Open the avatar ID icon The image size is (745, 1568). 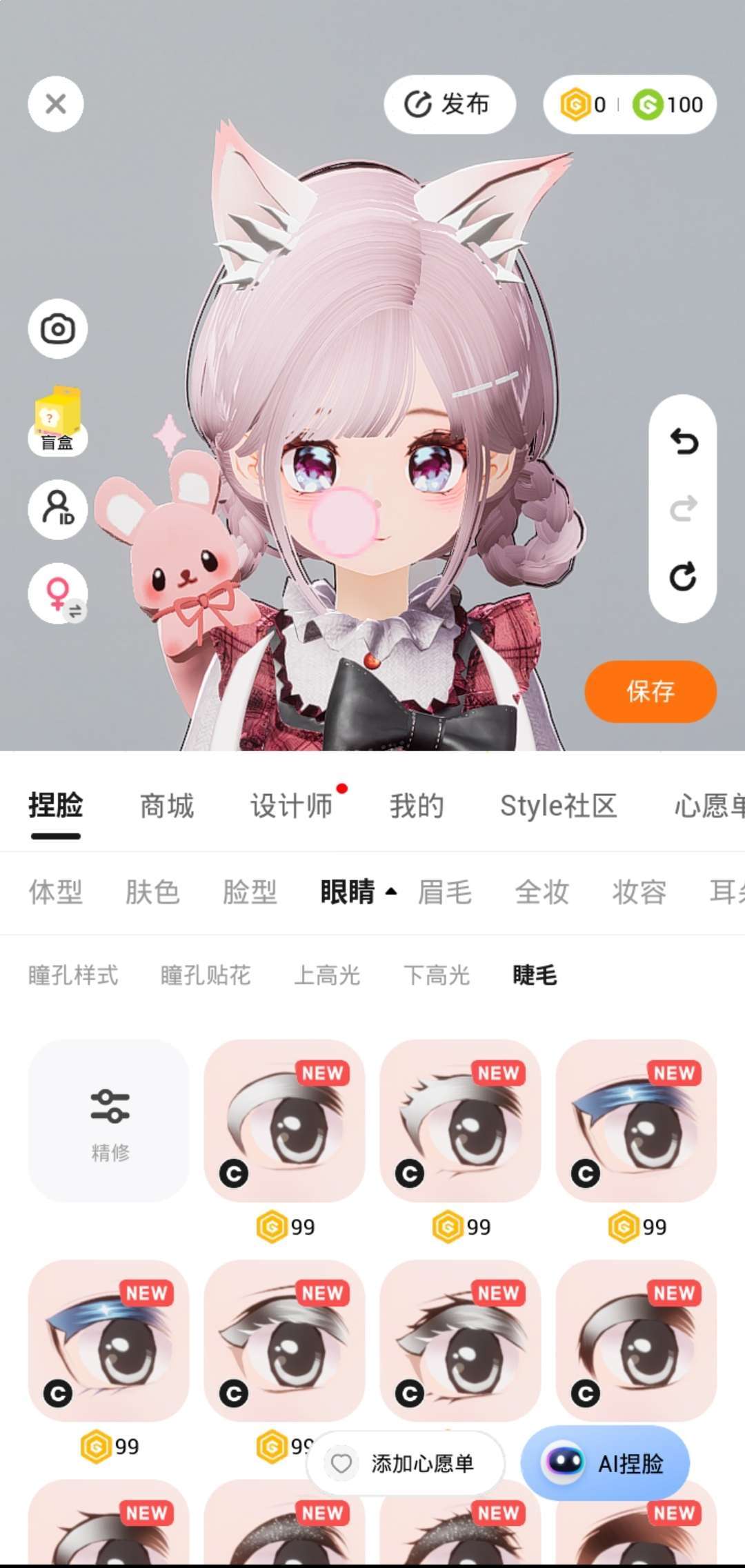pos(57,509)
